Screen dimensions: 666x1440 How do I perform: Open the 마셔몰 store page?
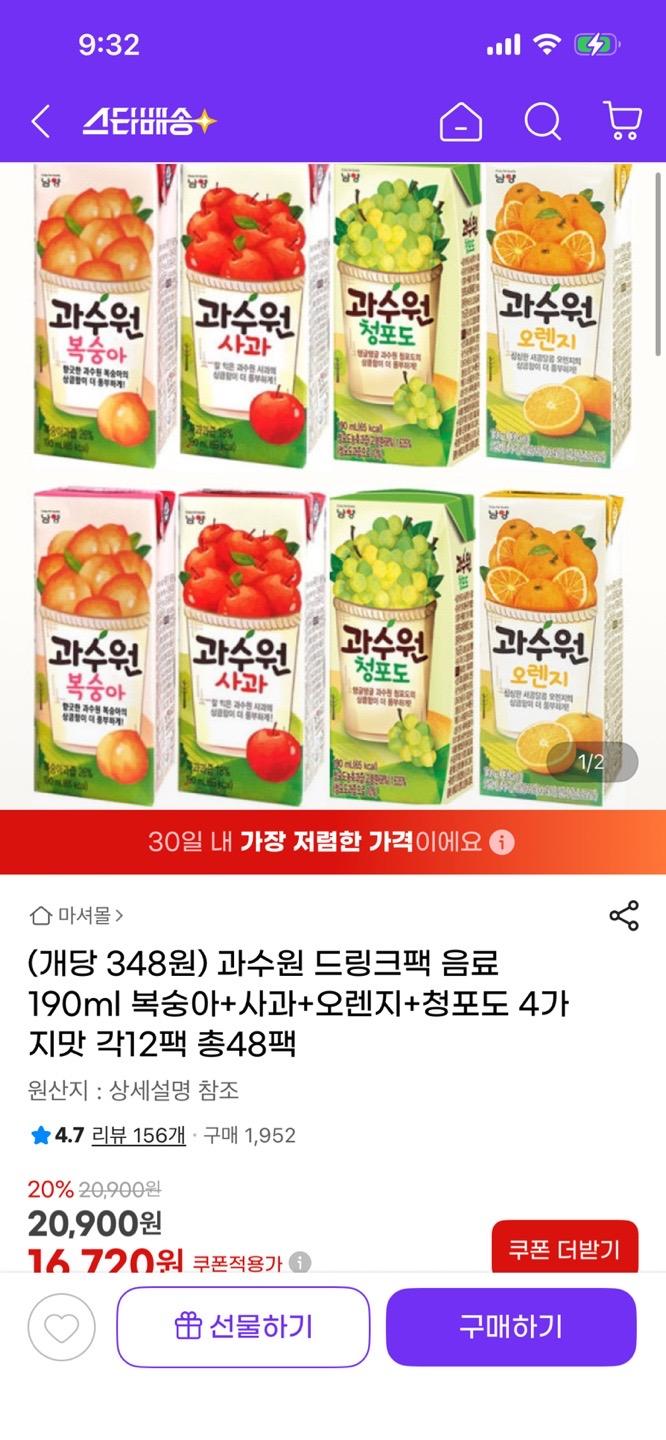[78, 914]
